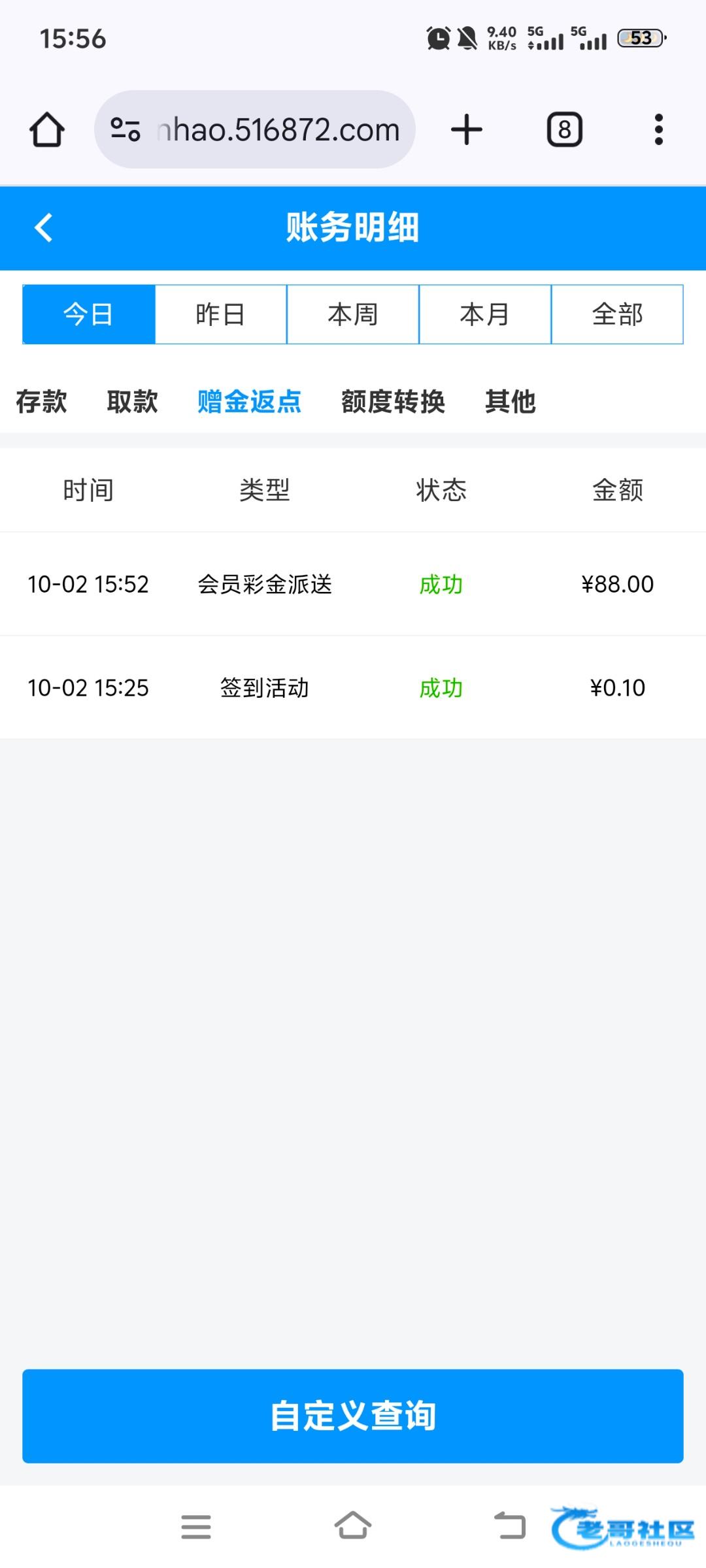The width and height of the screenshot is (706, 1568).
Task: View the 其他 category
Action: pyautogui.click(x=510, y=401)
